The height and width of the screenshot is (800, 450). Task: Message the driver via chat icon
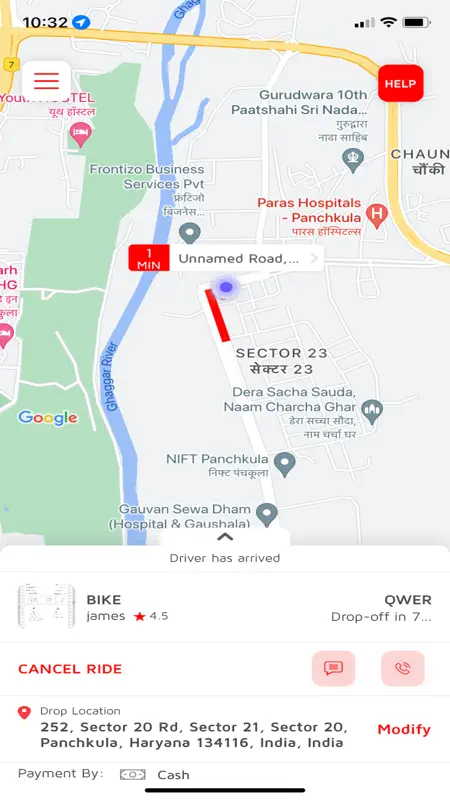(333, 668)
